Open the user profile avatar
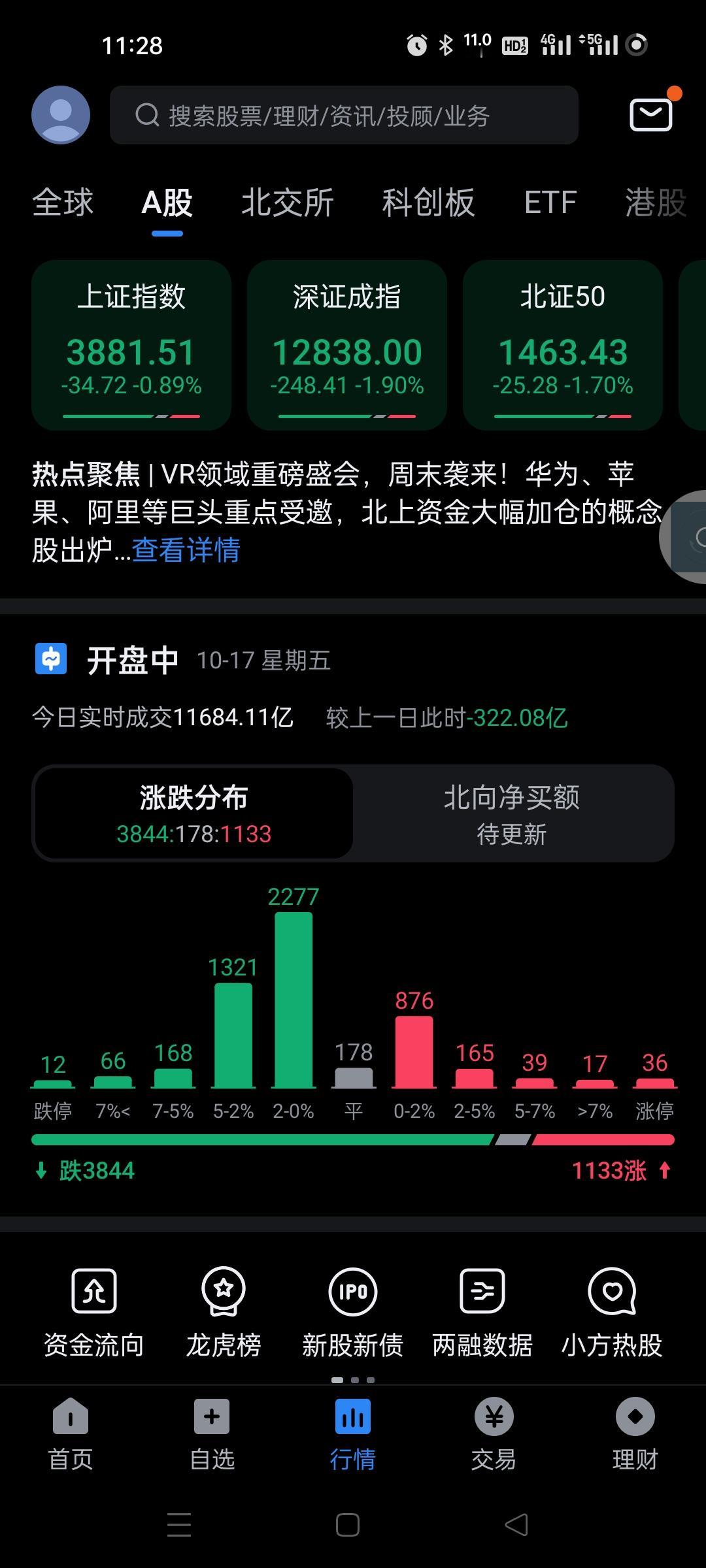This screenshot has height=1568, width=706. pyautogui.click(x=61, y=115)
